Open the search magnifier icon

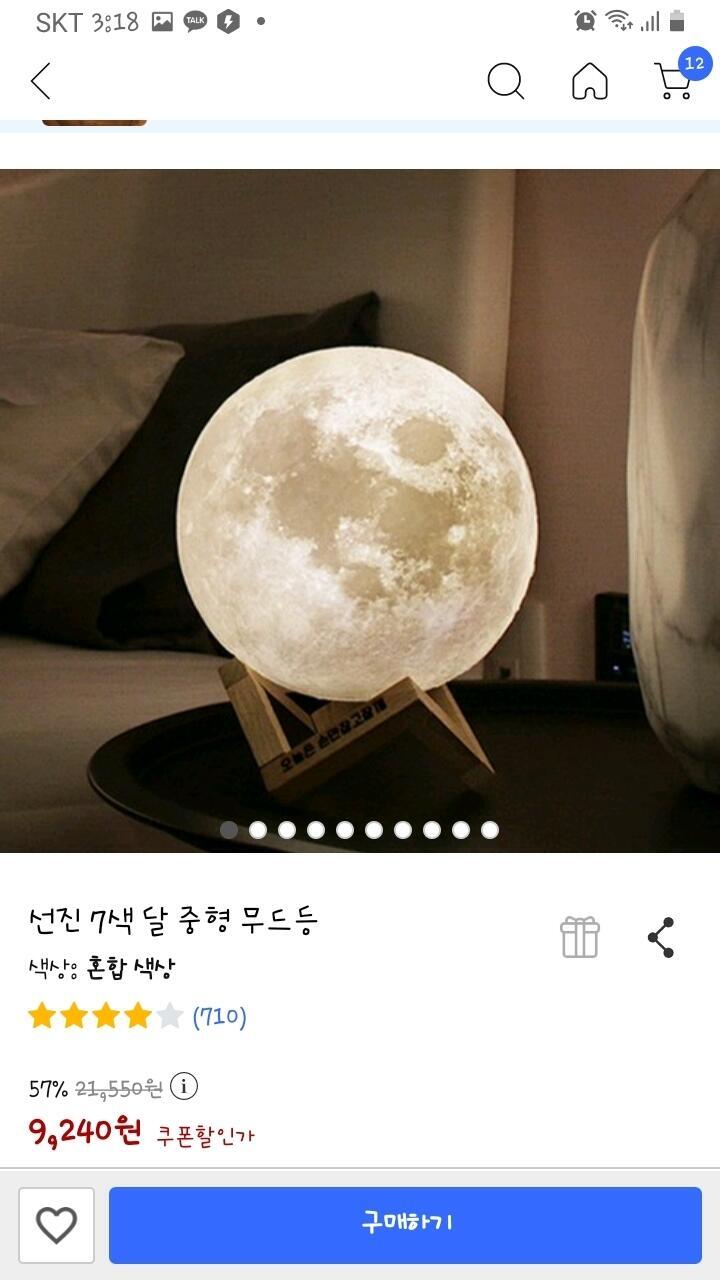[x=506, y=81]
